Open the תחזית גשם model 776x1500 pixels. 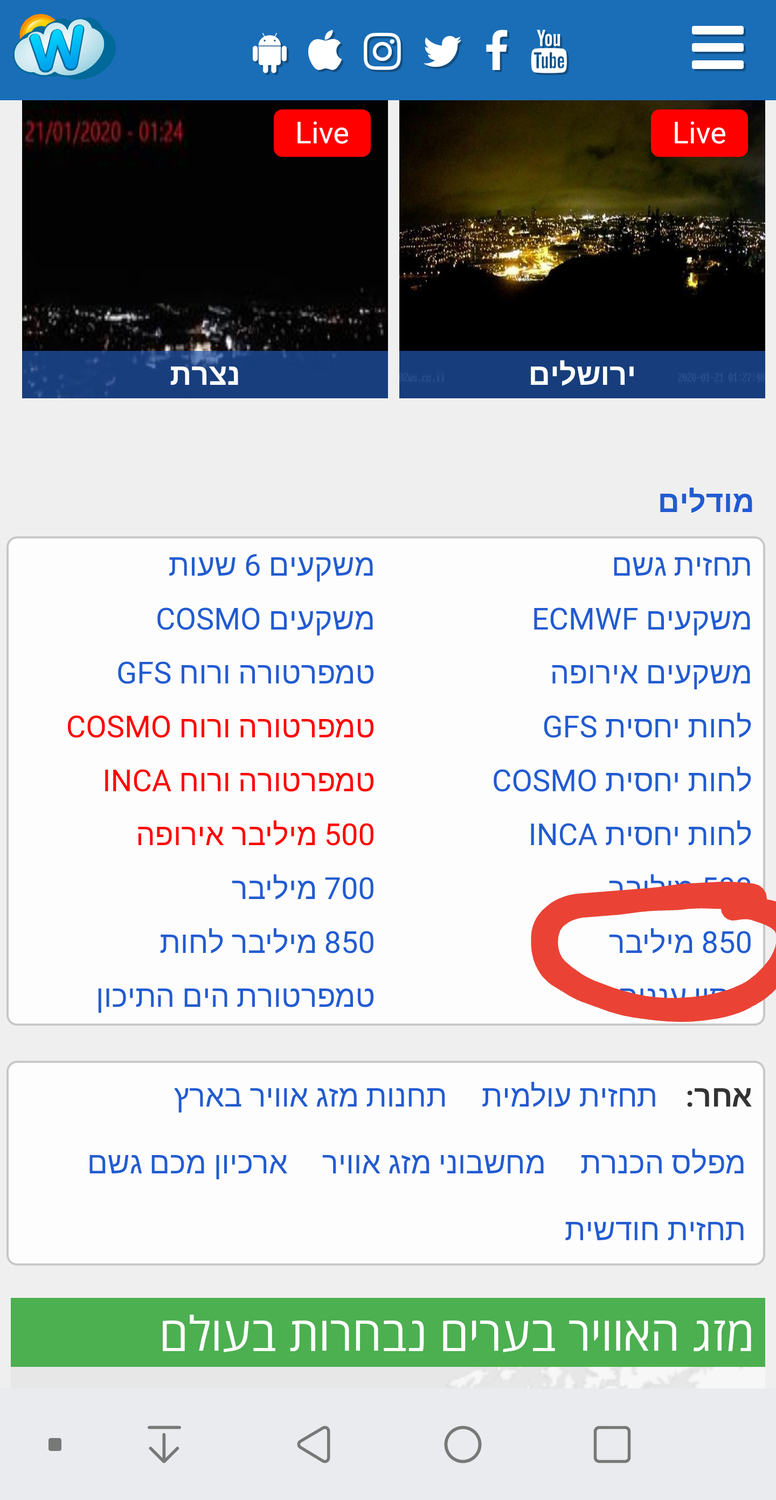681,566
